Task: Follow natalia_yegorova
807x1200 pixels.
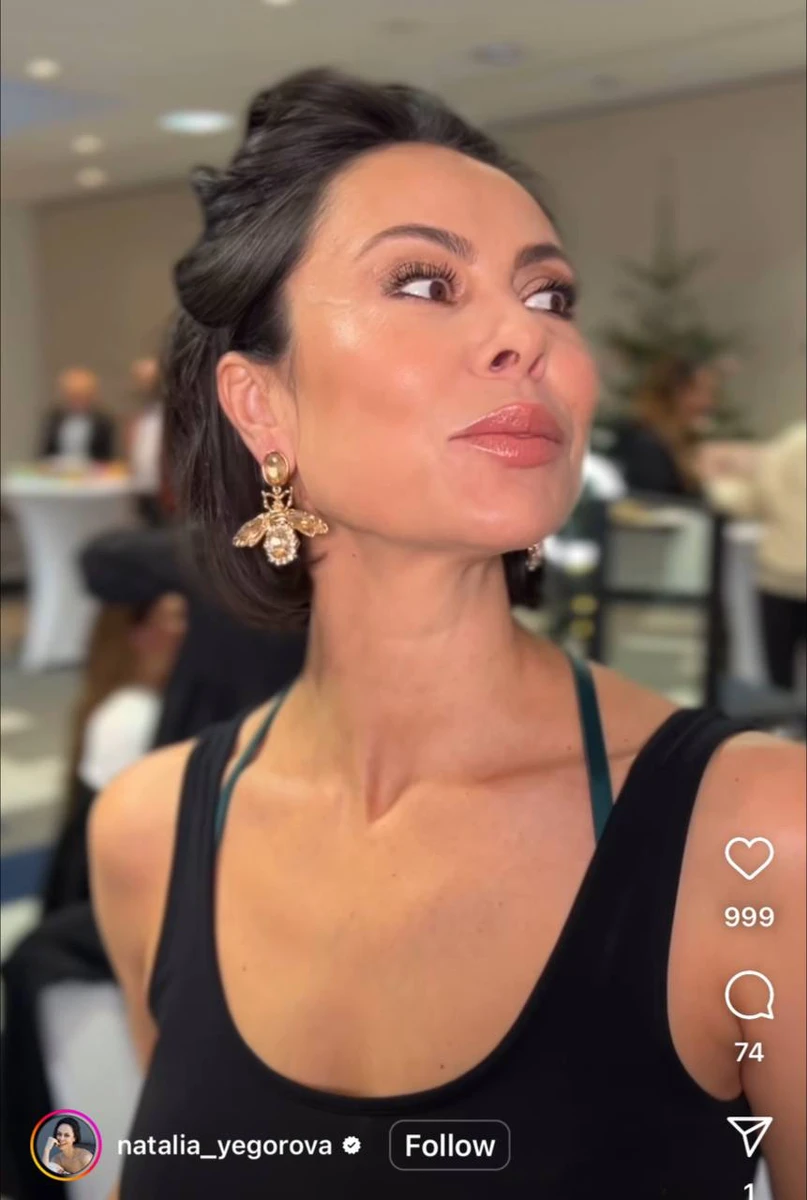Action: point(449,1146)
